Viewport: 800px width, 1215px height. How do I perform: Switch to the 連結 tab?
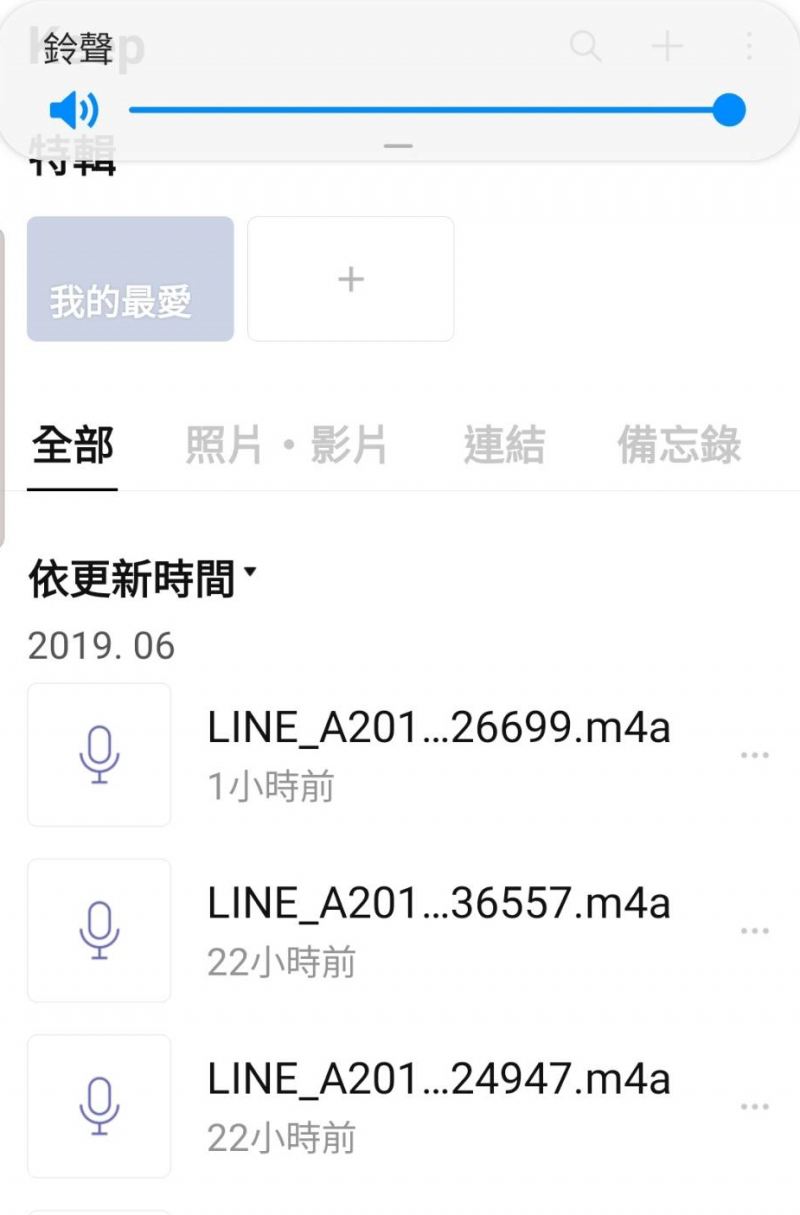tap(504, 446)
